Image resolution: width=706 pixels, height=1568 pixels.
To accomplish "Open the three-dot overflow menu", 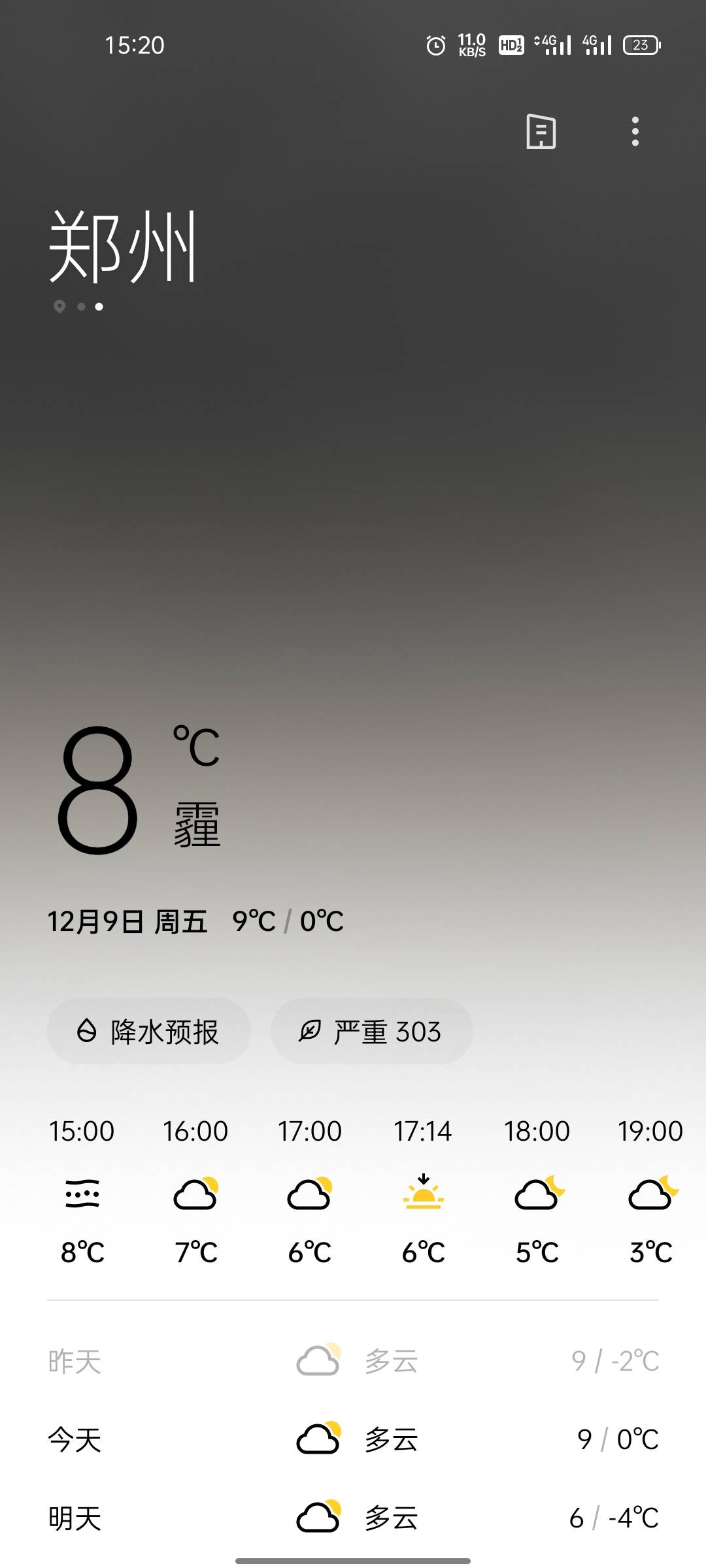I will pos(635,131).
